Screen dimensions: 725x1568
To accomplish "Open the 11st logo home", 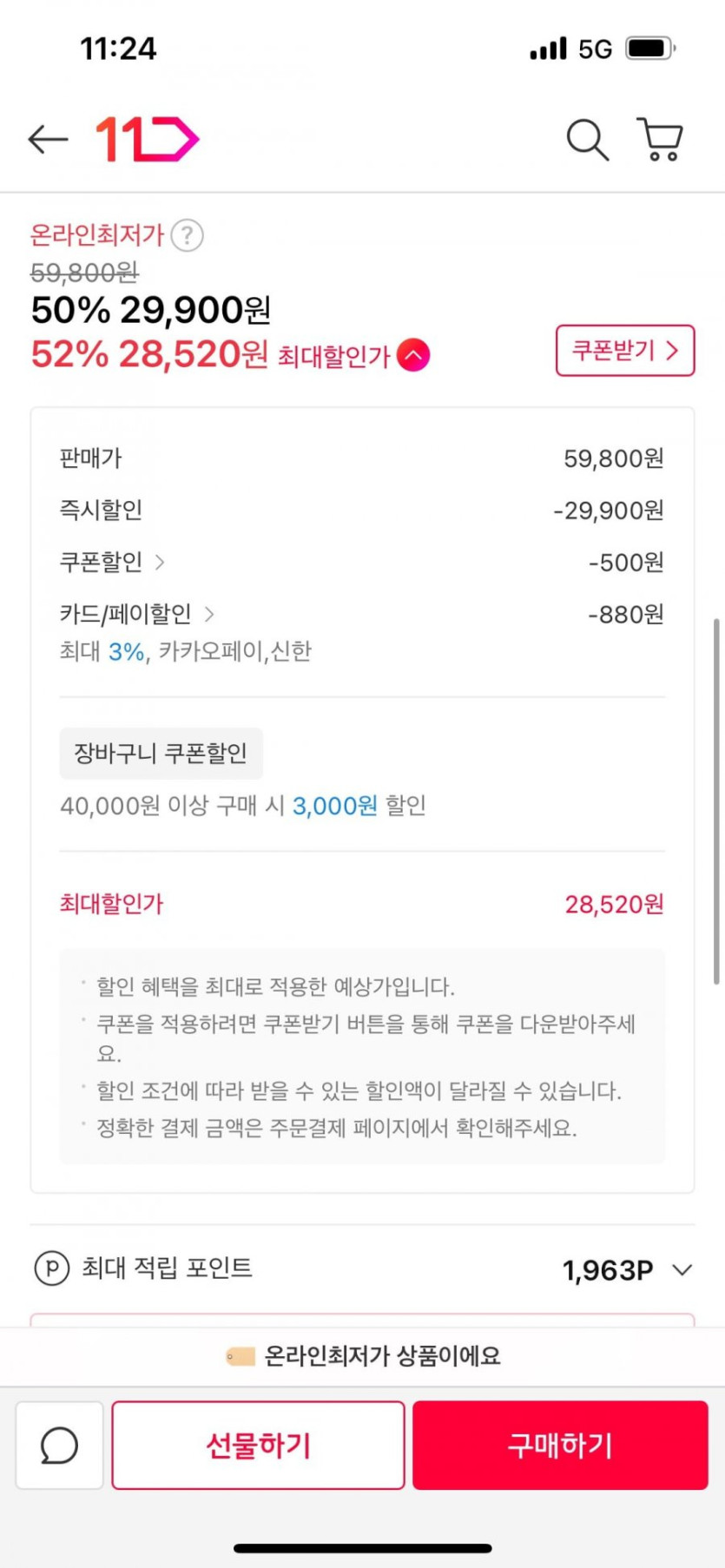I will 148,139.
